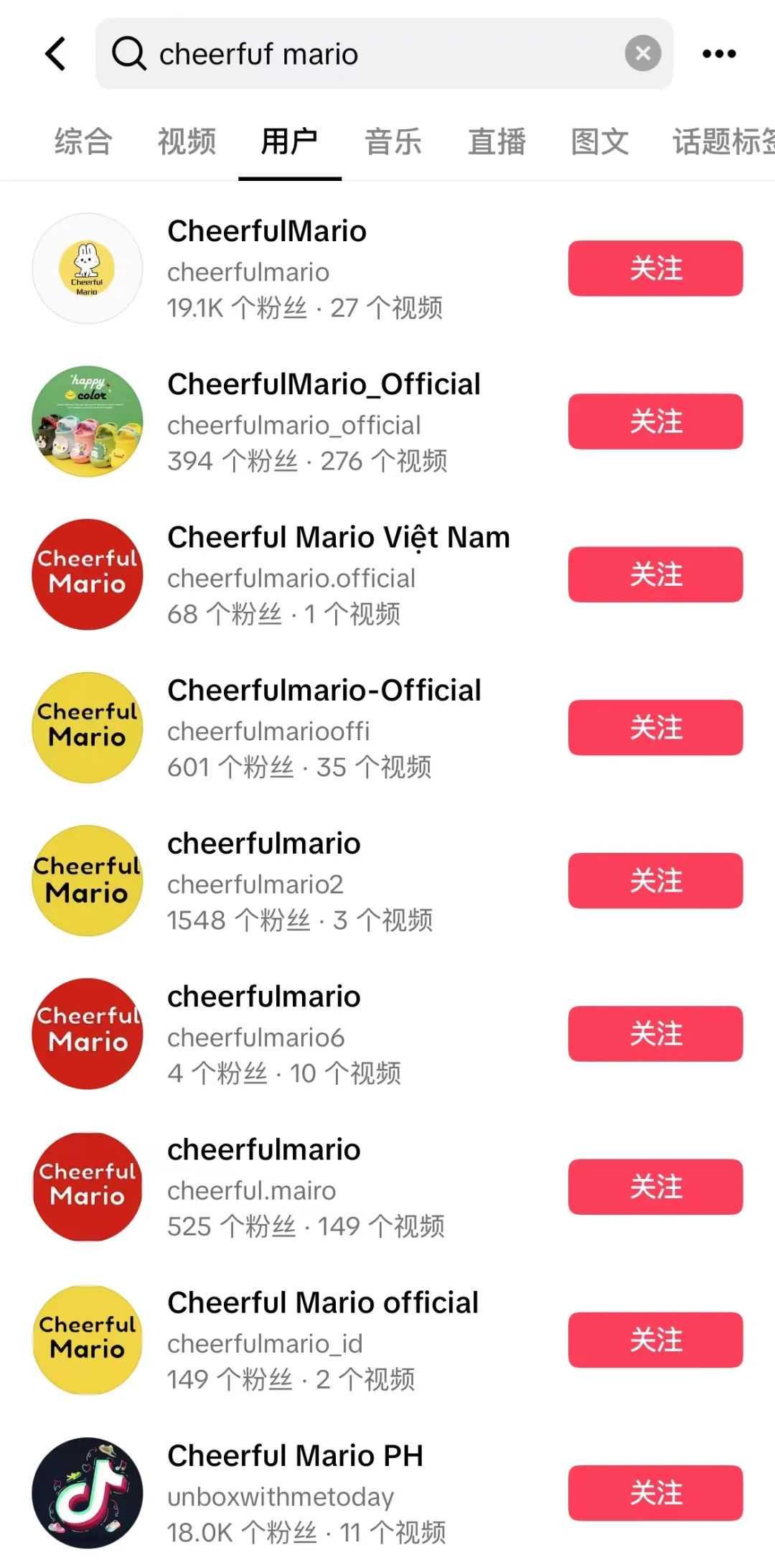
Task: Follow Cheerful Mario PH
Action: coord(655,1493)
